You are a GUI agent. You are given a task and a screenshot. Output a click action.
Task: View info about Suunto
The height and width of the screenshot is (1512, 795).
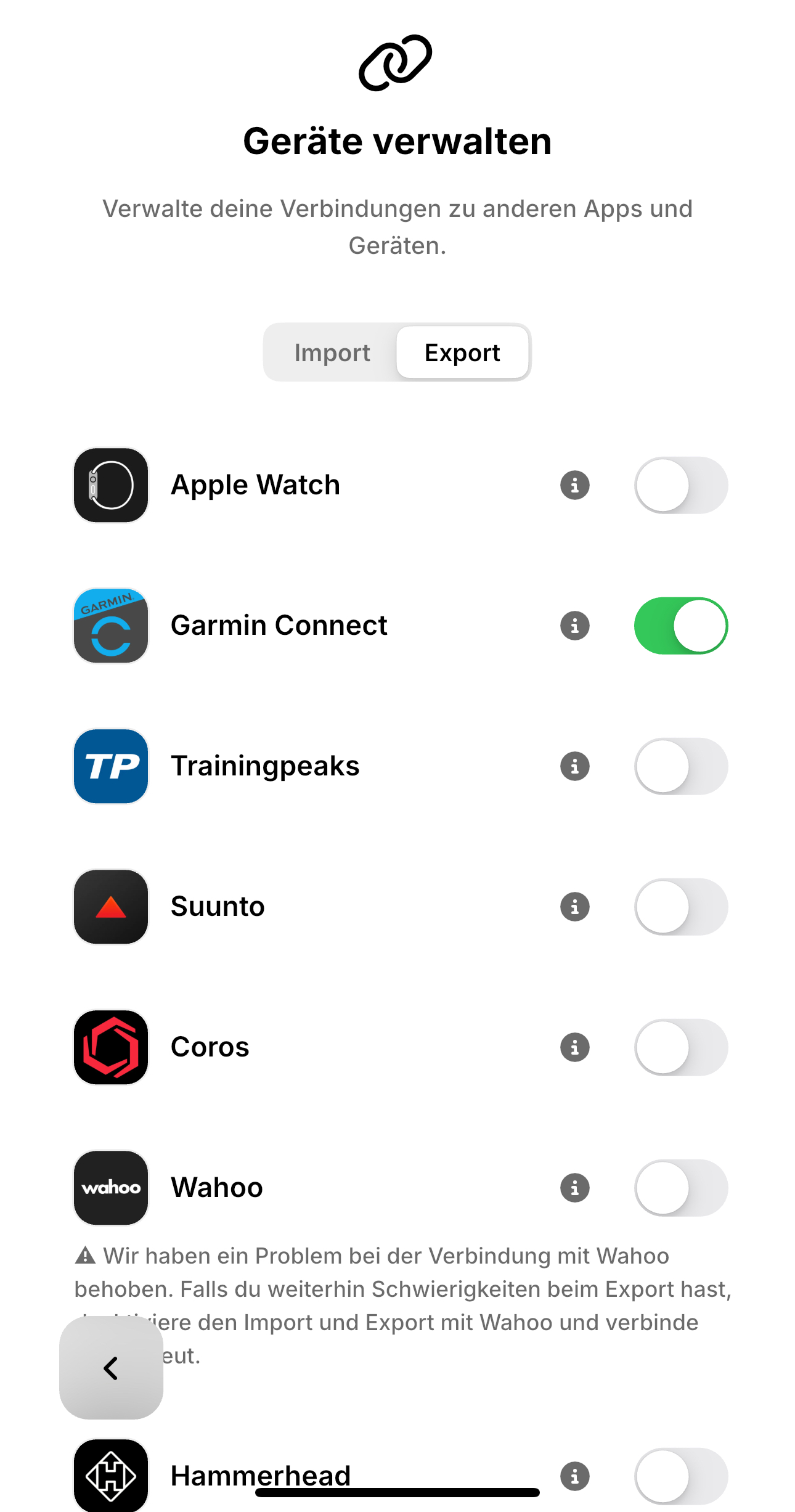click(x=574, y=907)
